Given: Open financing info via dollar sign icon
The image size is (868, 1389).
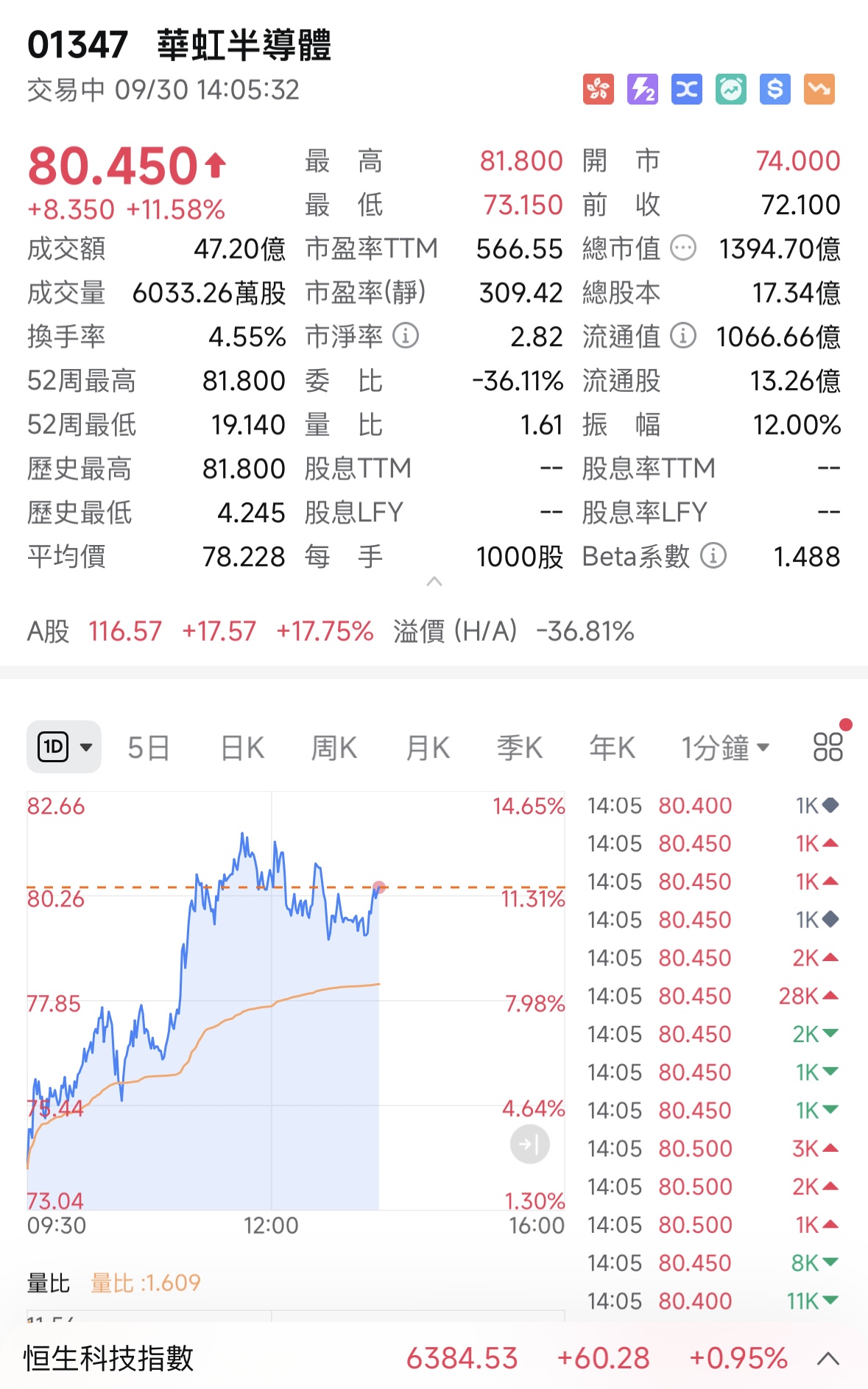Looking at the screenshot, I should [x=775, y=89].
